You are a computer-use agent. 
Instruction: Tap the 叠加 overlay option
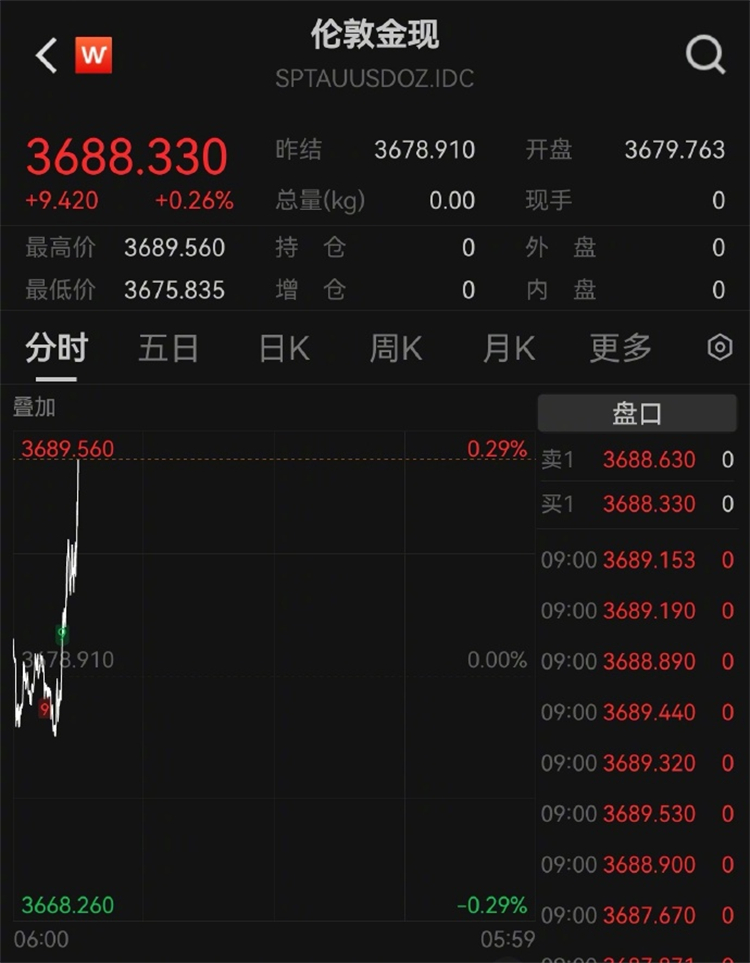click(x=34, y=407)
